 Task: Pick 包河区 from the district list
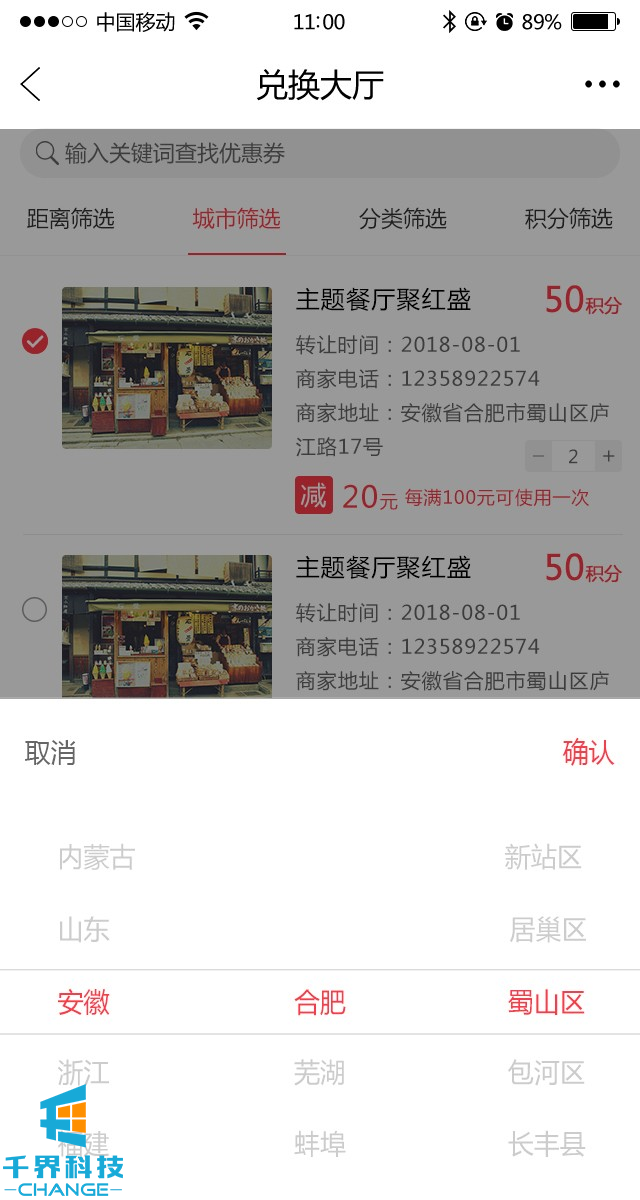(546, 1074)
